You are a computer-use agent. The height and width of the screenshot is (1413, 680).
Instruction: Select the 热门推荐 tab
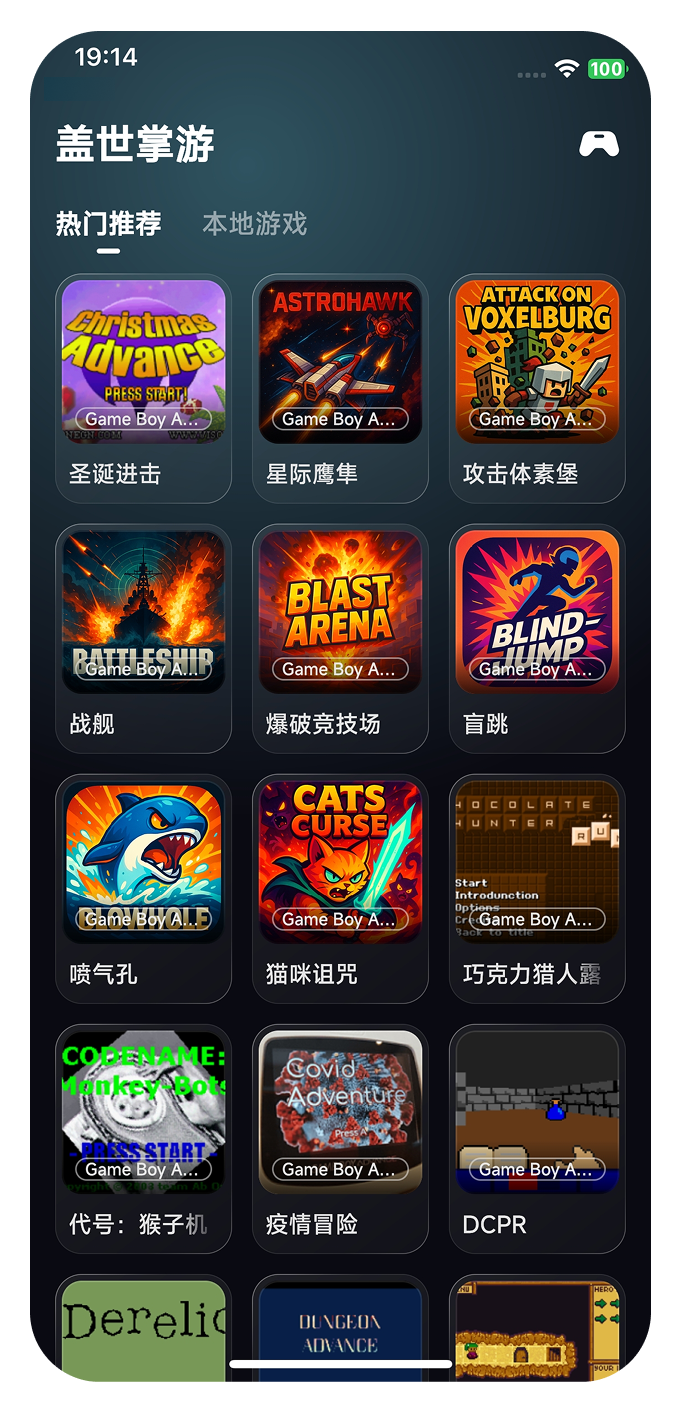tap(108, 224)
